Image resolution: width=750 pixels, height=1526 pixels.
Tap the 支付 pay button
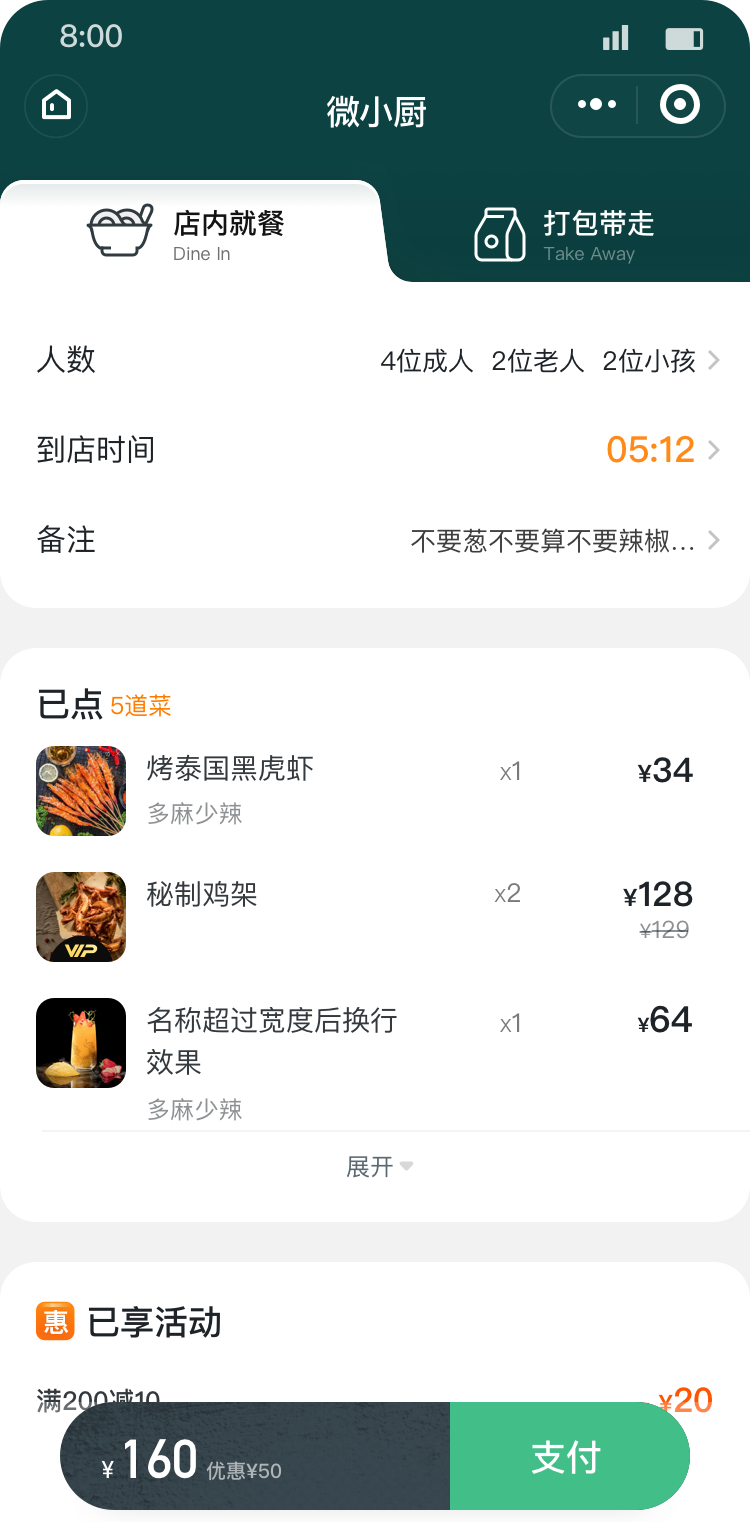[568, 1457]
